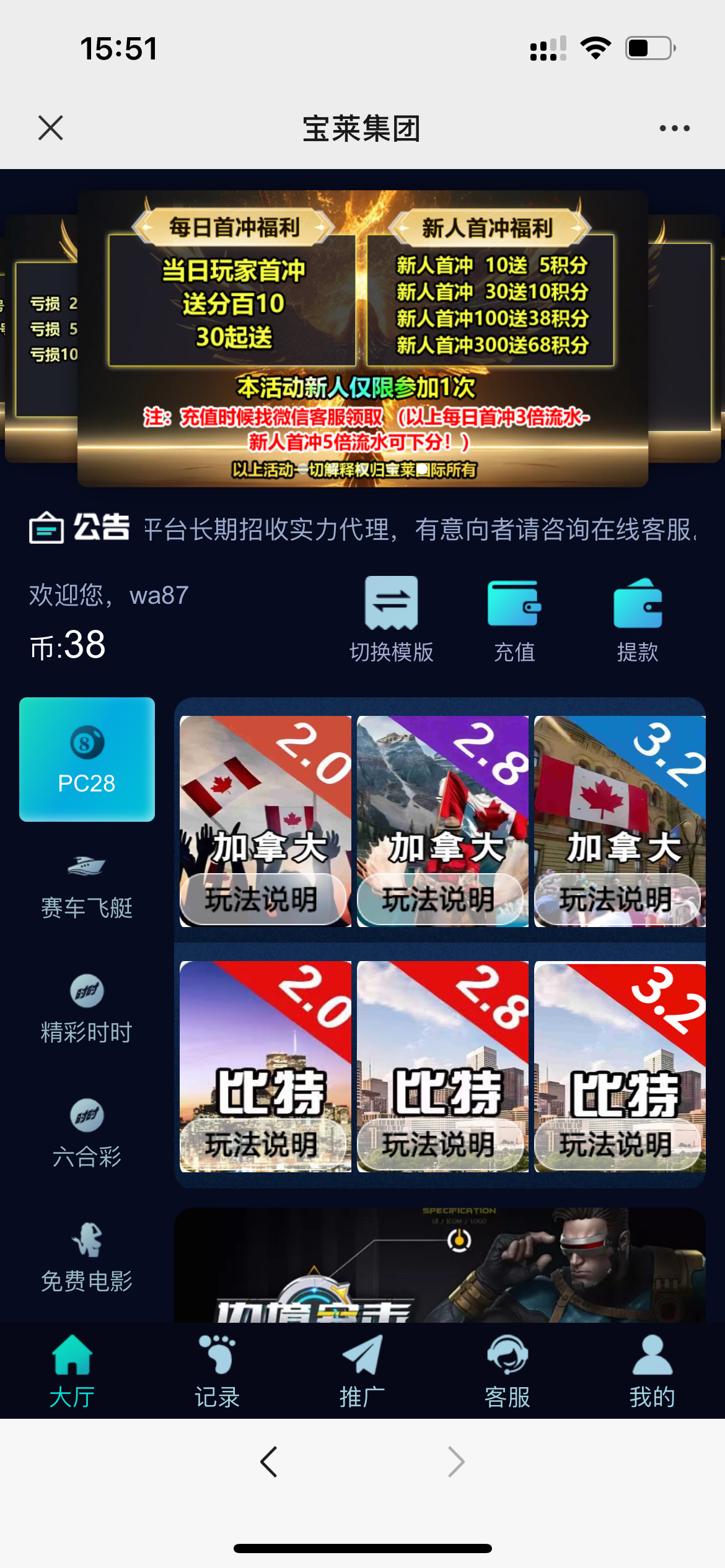
Task: Select the 免费电影 category
Action: [x=87, y=1257]
